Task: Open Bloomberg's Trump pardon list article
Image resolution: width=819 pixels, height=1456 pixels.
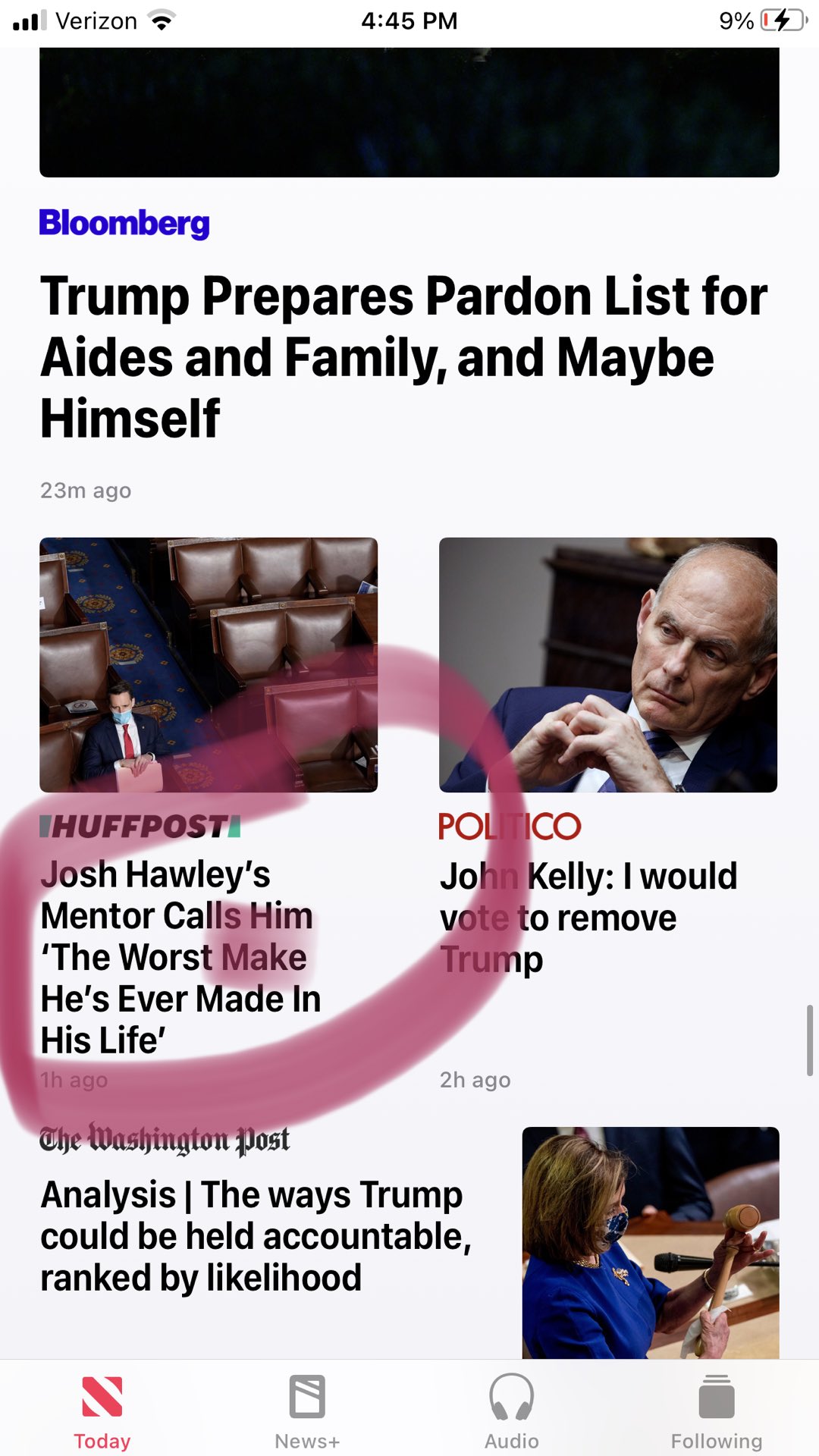Action: [402, 356]
